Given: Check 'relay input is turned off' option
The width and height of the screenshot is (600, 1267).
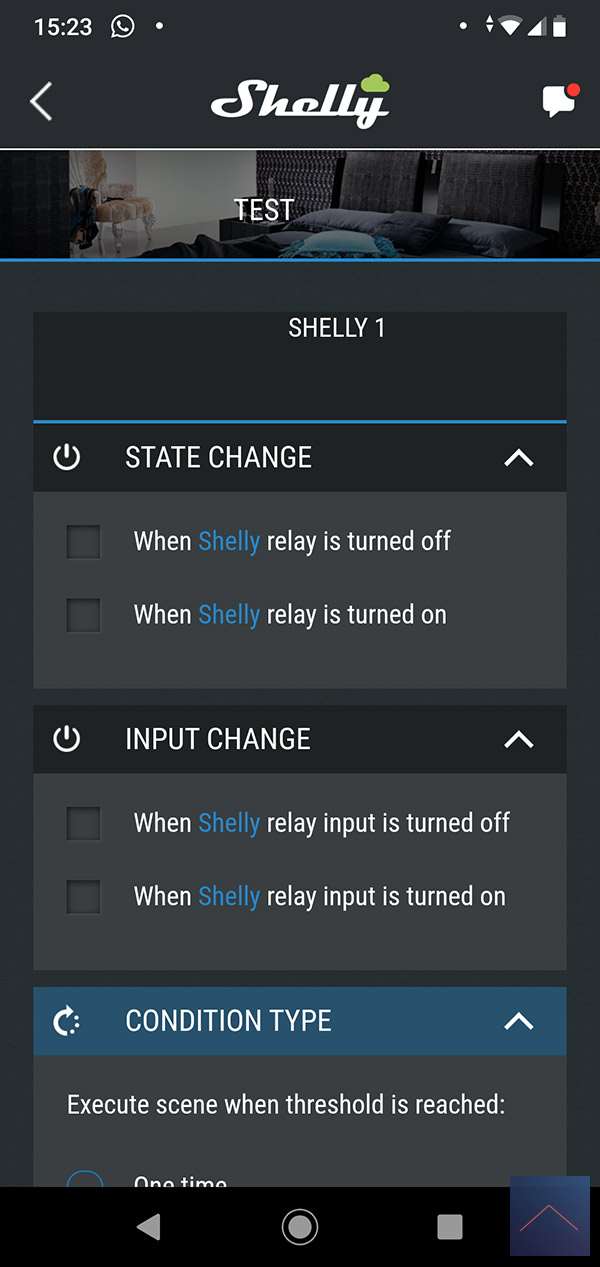Looking at the screenshot, I should coord(84,824).
